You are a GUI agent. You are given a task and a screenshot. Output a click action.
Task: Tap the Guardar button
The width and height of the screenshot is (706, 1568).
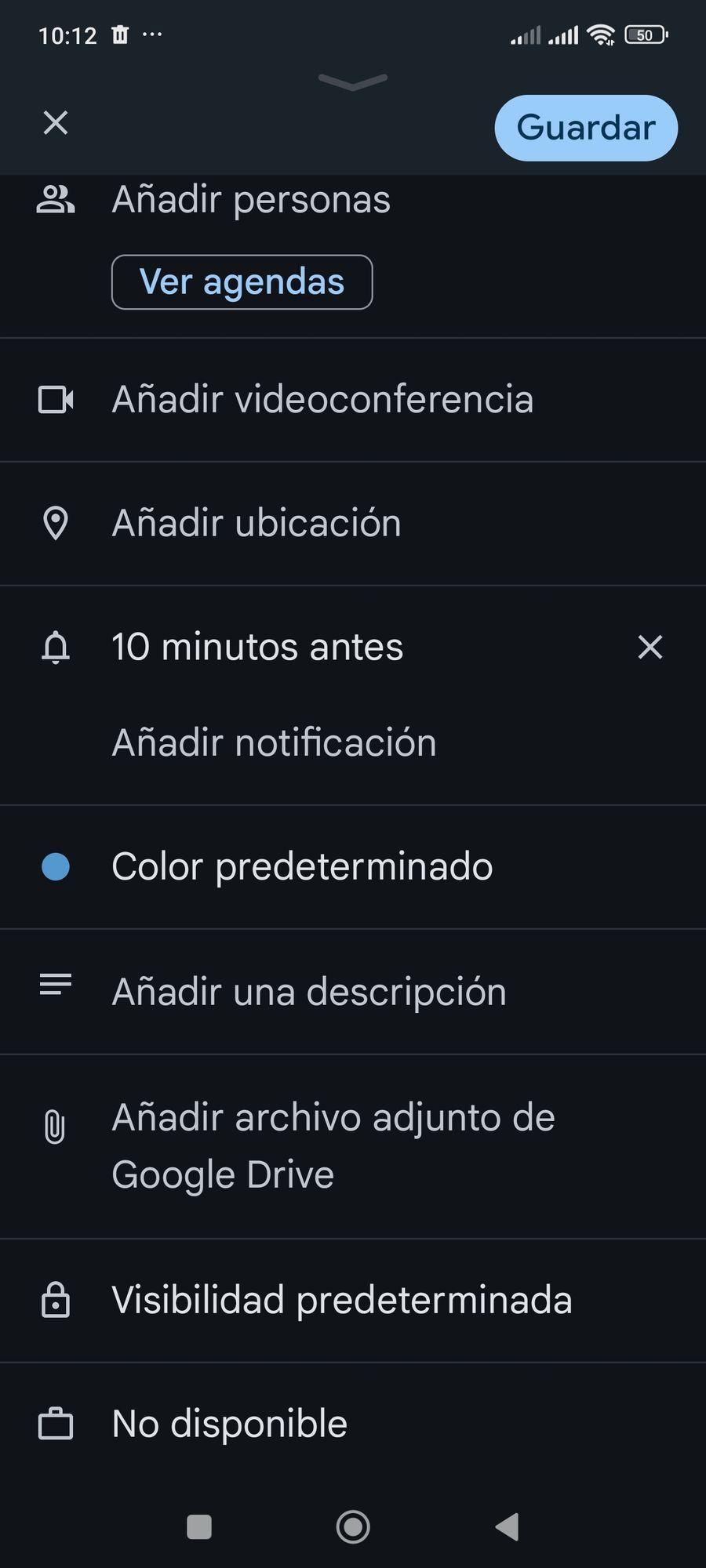coord(586,128)
